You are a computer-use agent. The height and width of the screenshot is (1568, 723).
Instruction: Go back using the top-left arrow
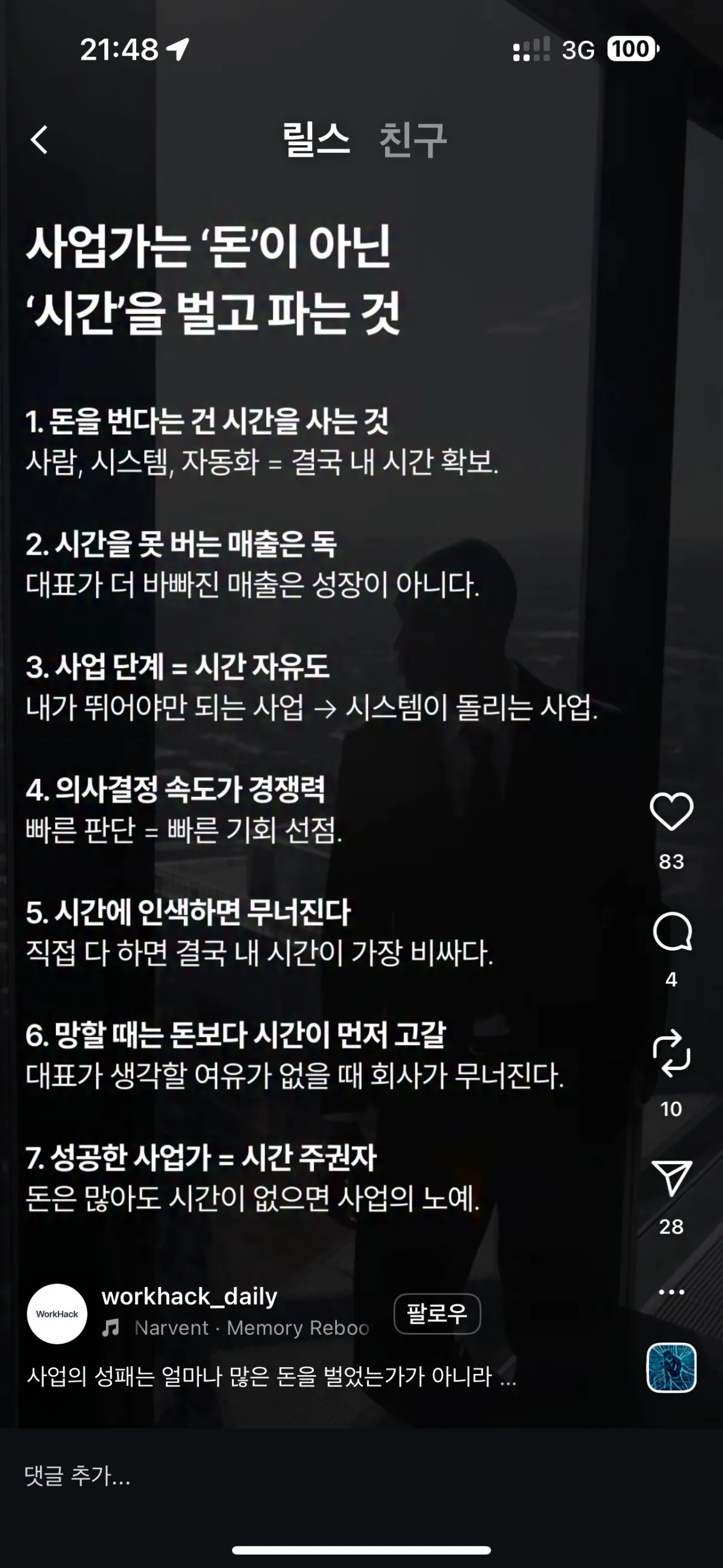click(x=40, y=140)
